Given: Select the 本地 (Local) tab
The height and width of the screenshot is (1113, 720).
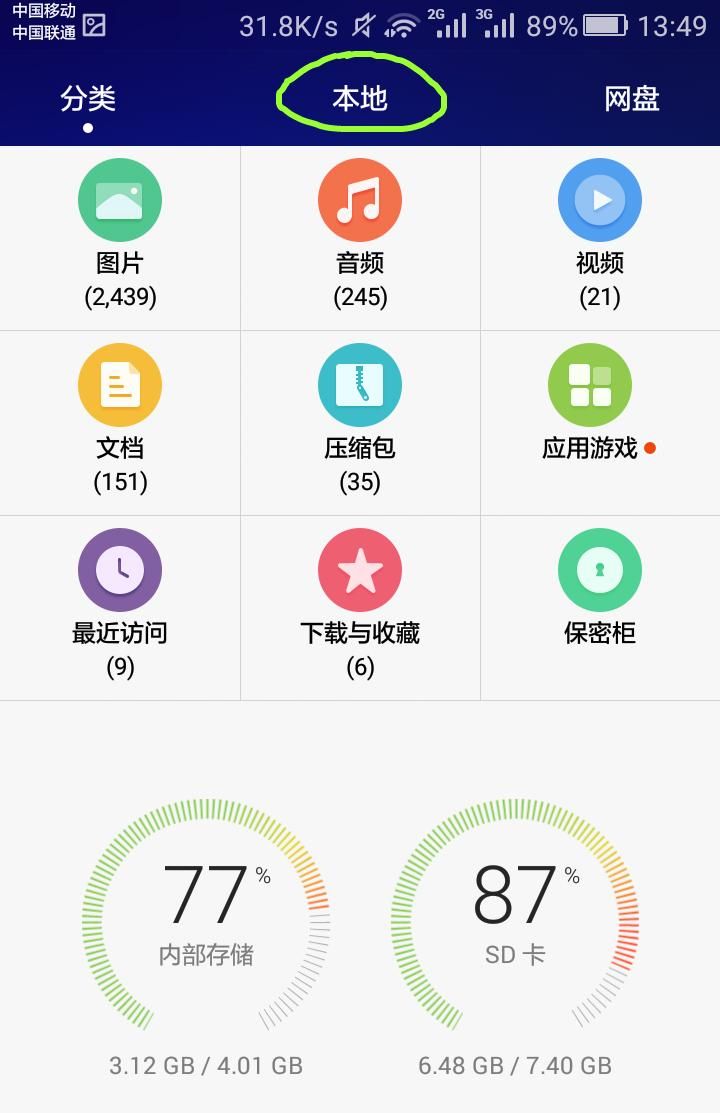Looking at the screenshot, I should (360, 98).
